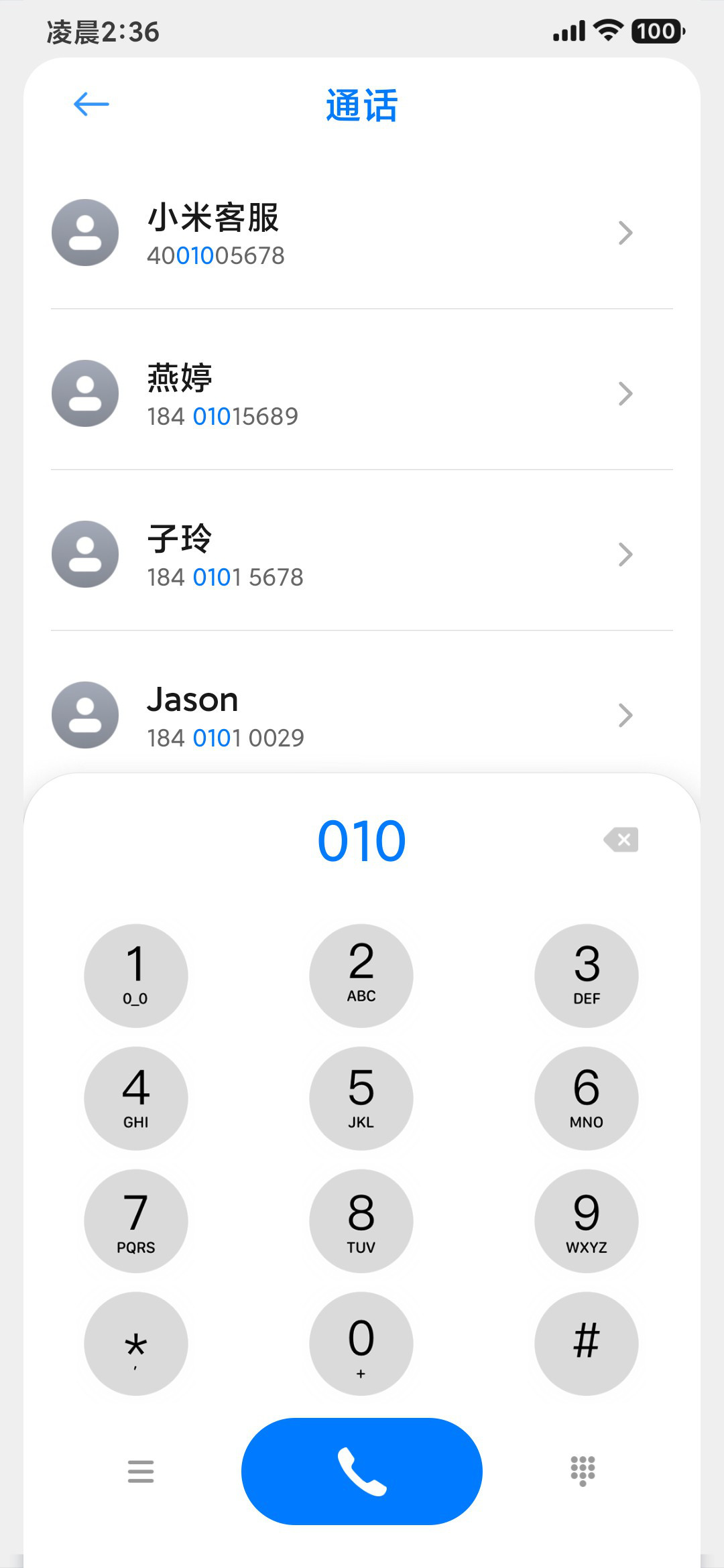Screen dimensions: 724x1568
Task: Collapse the dial pad with keypad icon
Action: [x=583, y=1471]
